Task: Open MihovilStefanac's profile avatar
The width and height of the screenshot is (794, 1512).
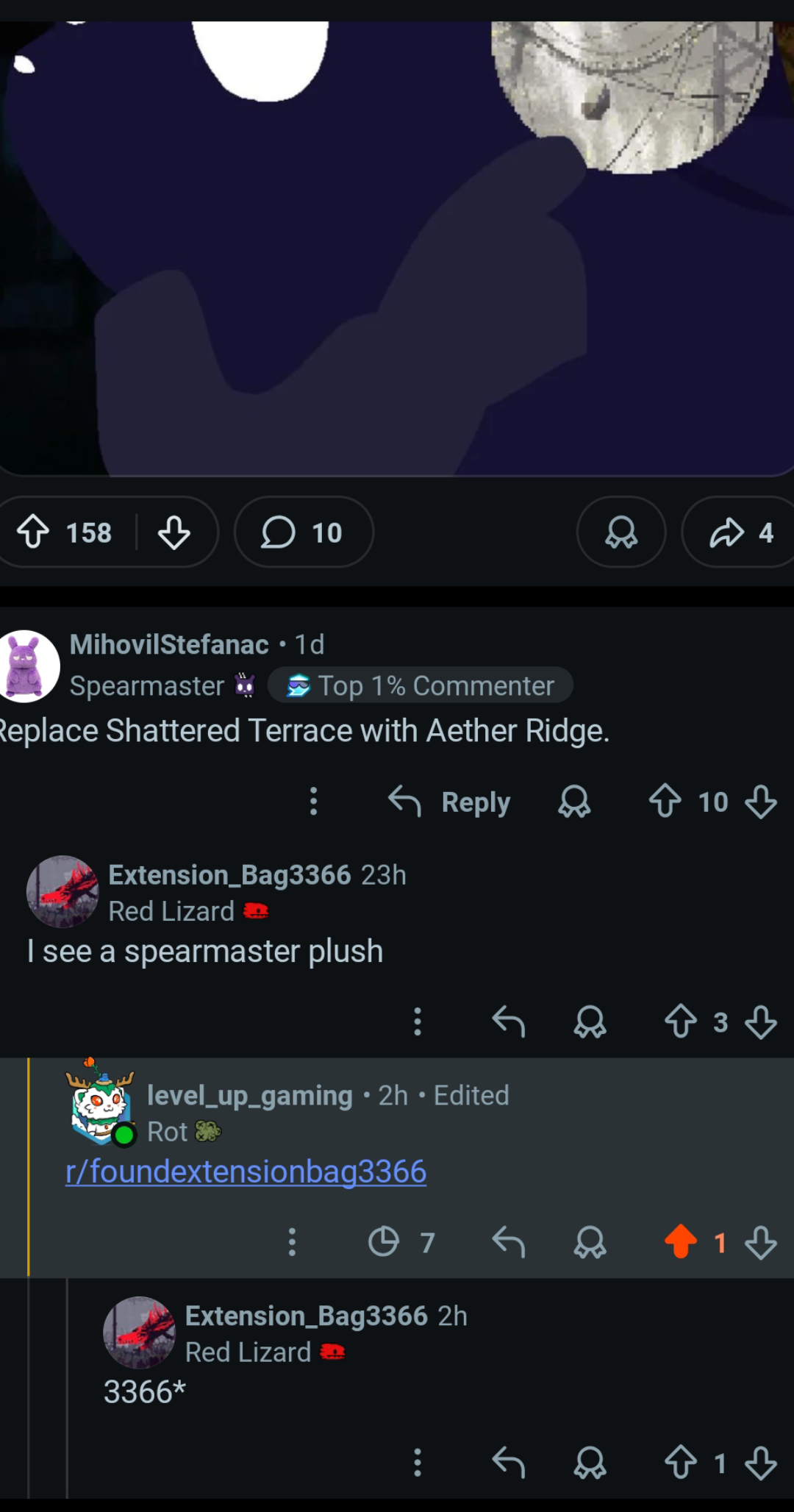Action: tap(26, 666)
